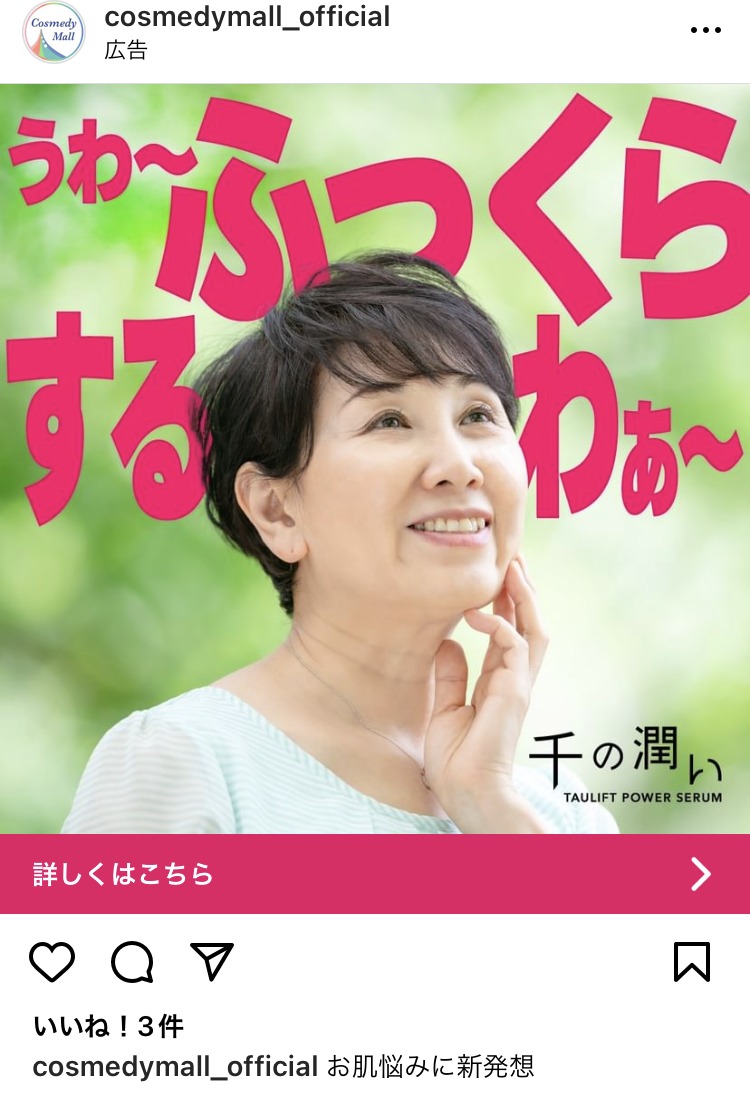750x1120 pixels.
Task: Bookmark this ad post
Action: [x=691, y=962]
